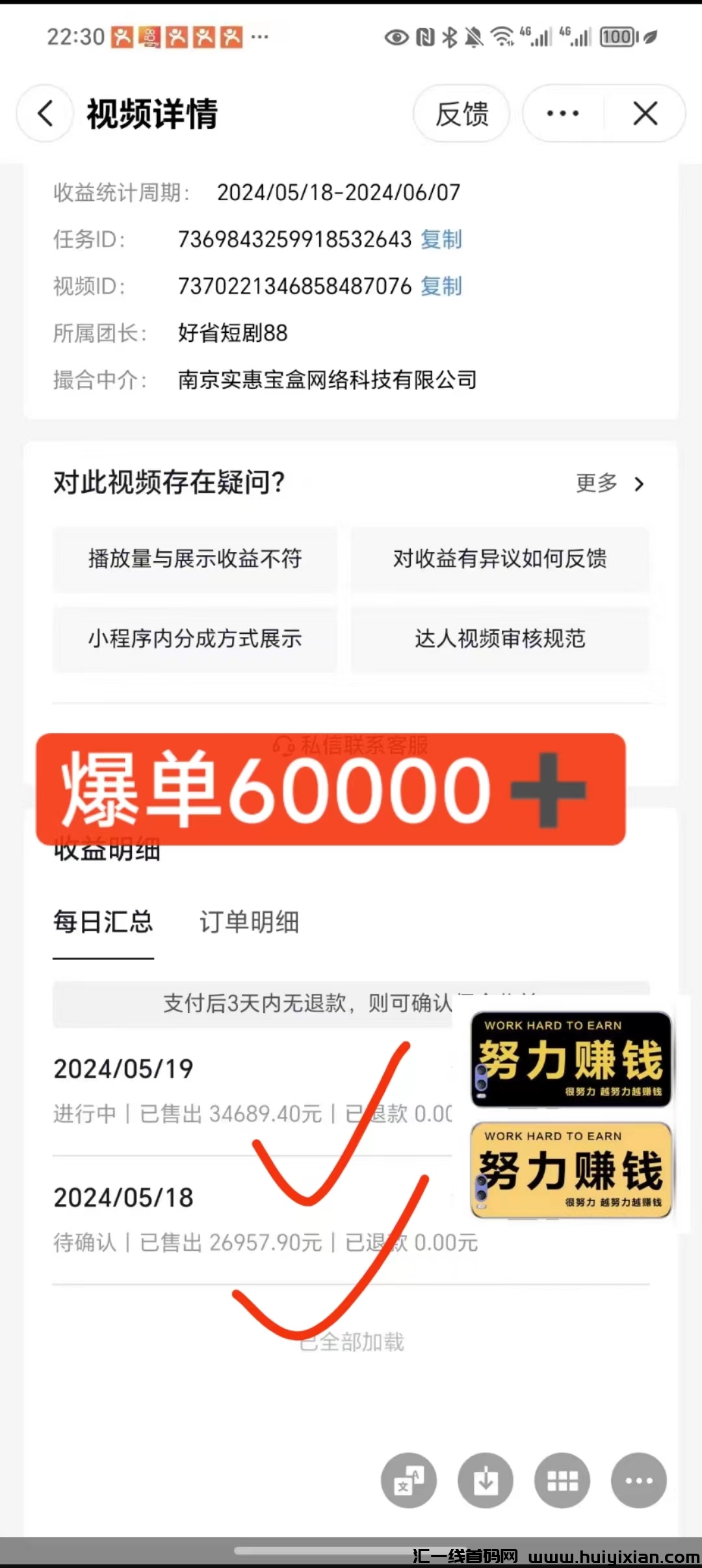The image size is (702, 1568).
Task: Open 小程序内分成方式展示 help topic
Action: coord(195,638)
